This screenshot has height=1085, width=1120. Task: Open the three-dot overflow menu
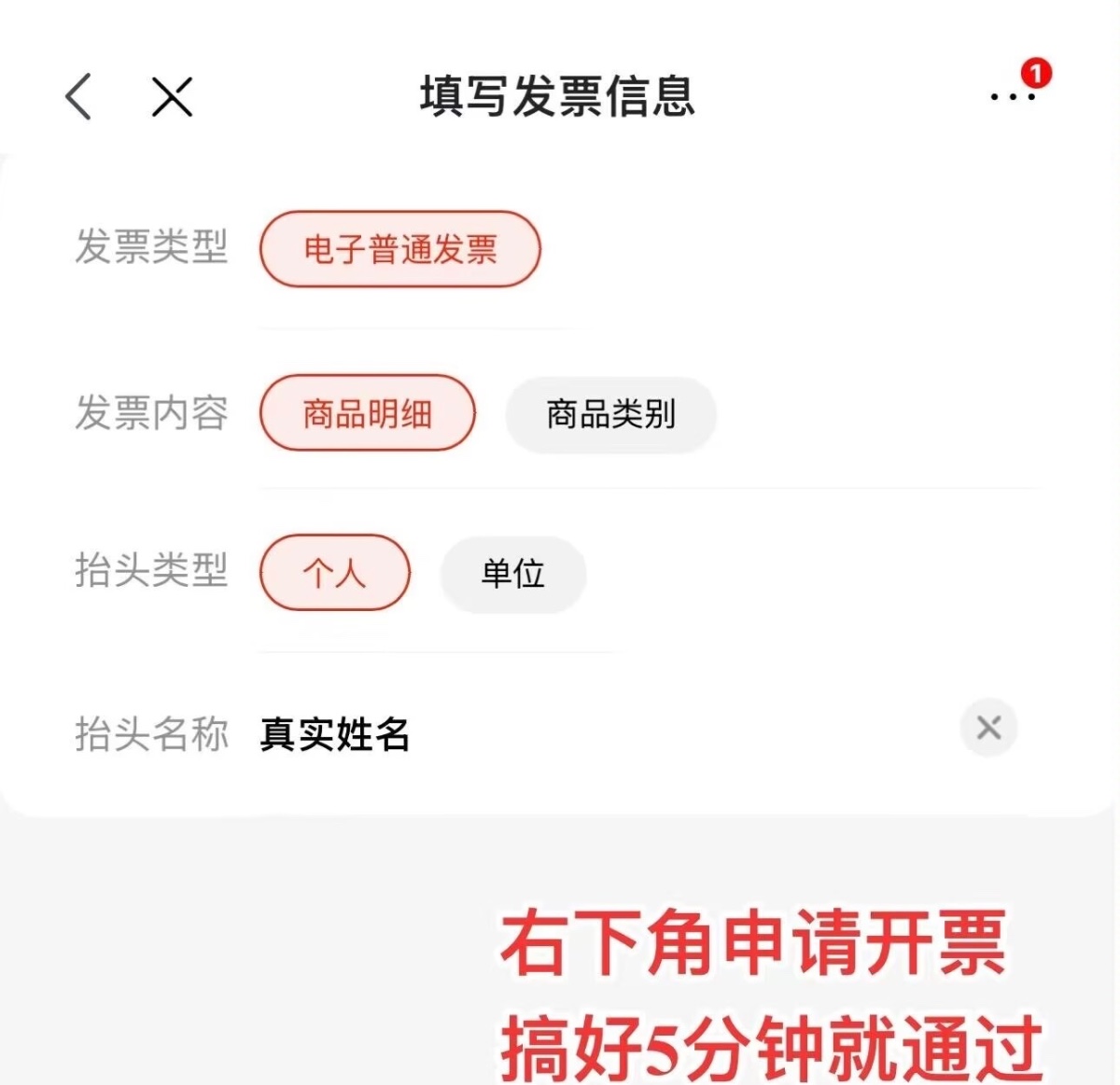pyautogui.click(x=1012, y=96)
